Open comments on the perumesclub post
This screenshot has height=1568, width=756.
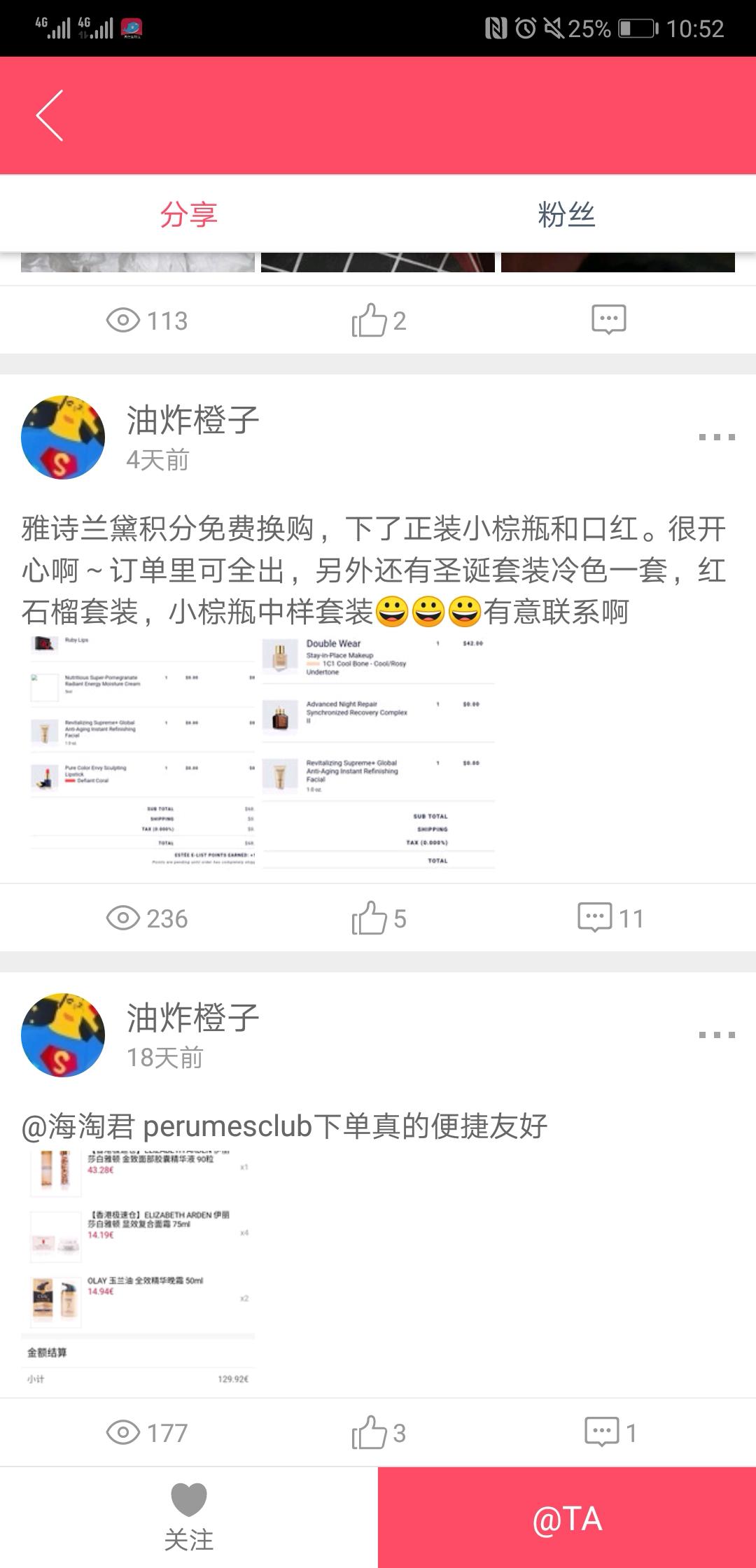click(610, 1432)
